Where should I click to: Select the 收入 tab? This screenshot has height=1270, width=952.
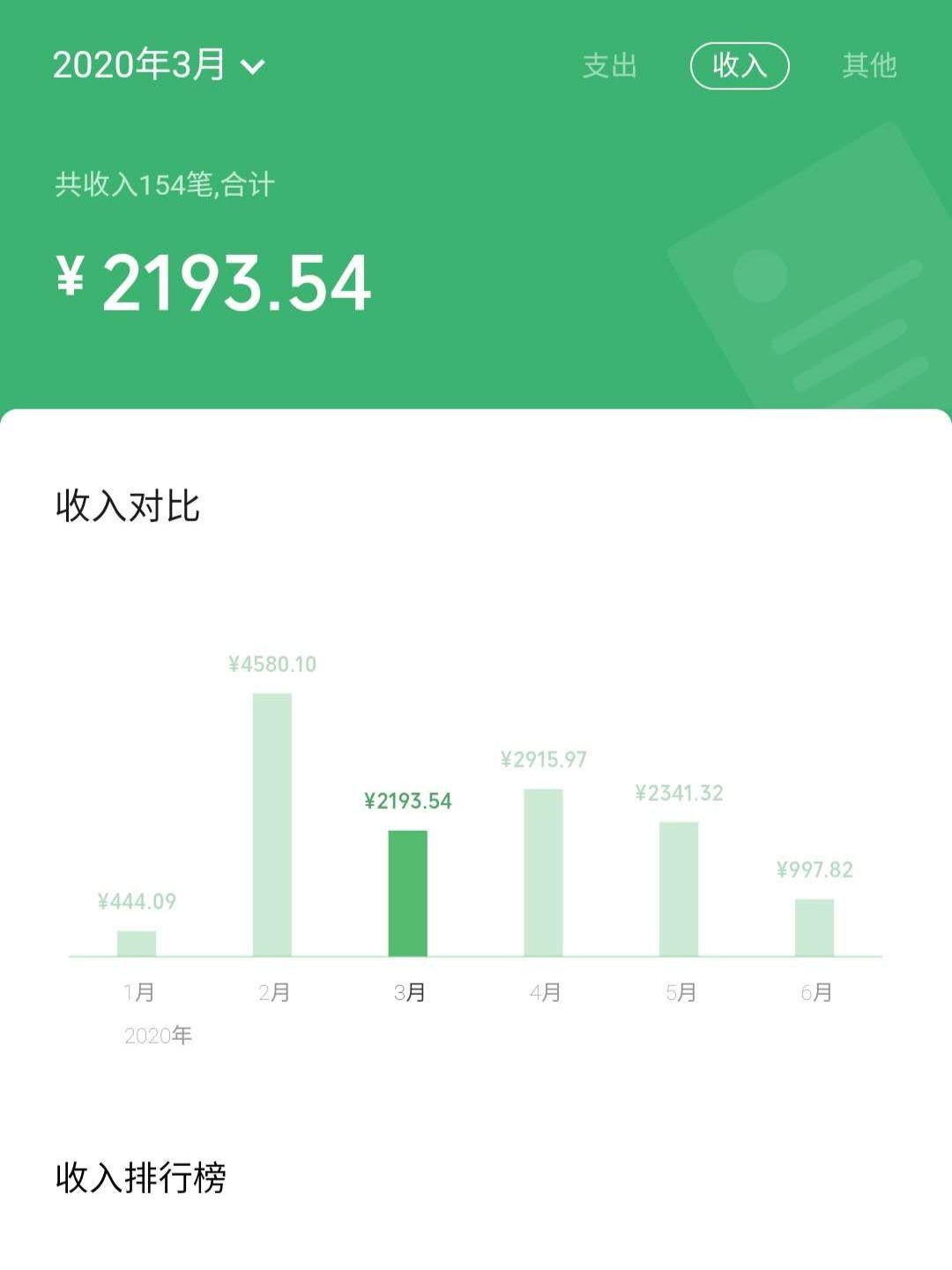[x=739, y=65]
